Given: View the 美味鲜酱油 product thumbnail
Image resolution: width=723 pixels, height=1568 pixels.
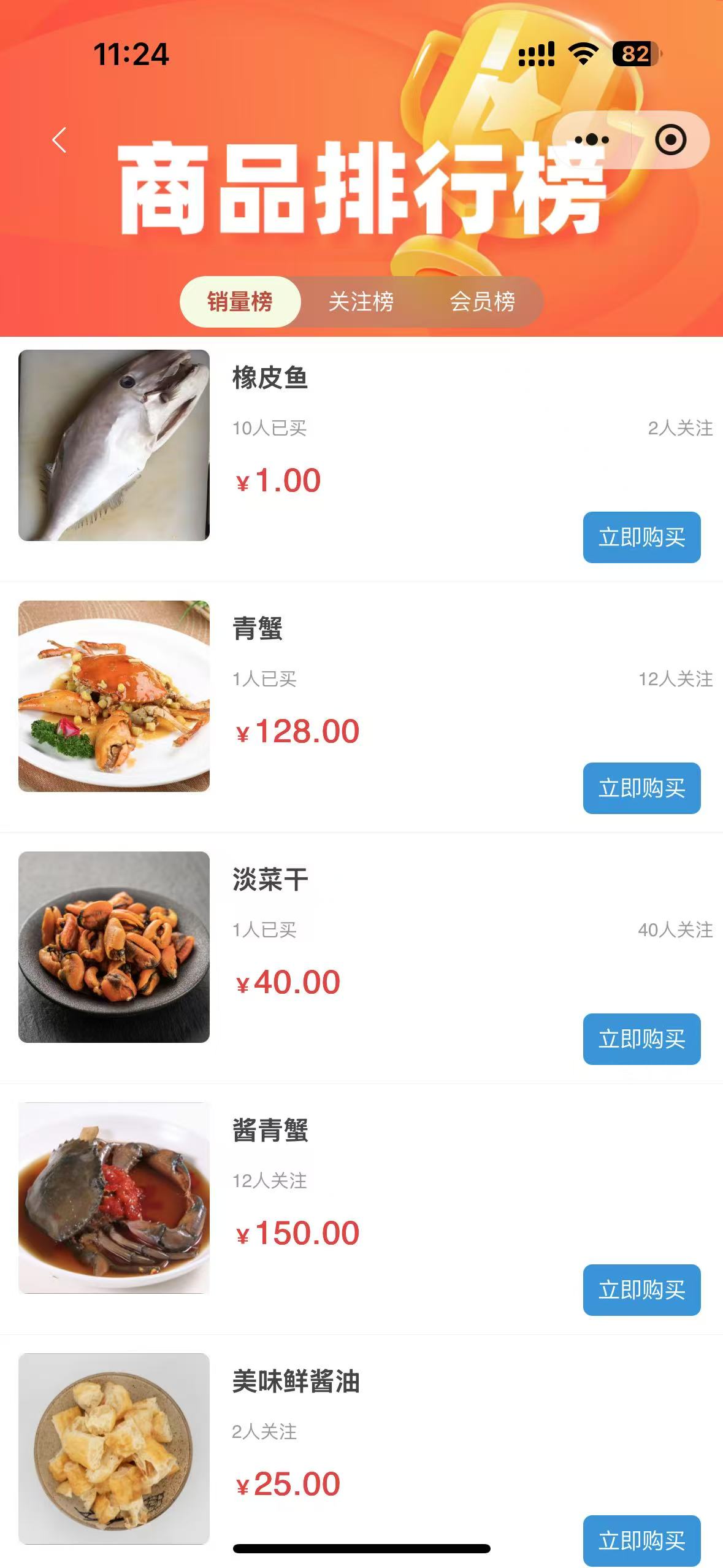Looking at the screenshot, I should (x=114, y=1448).
